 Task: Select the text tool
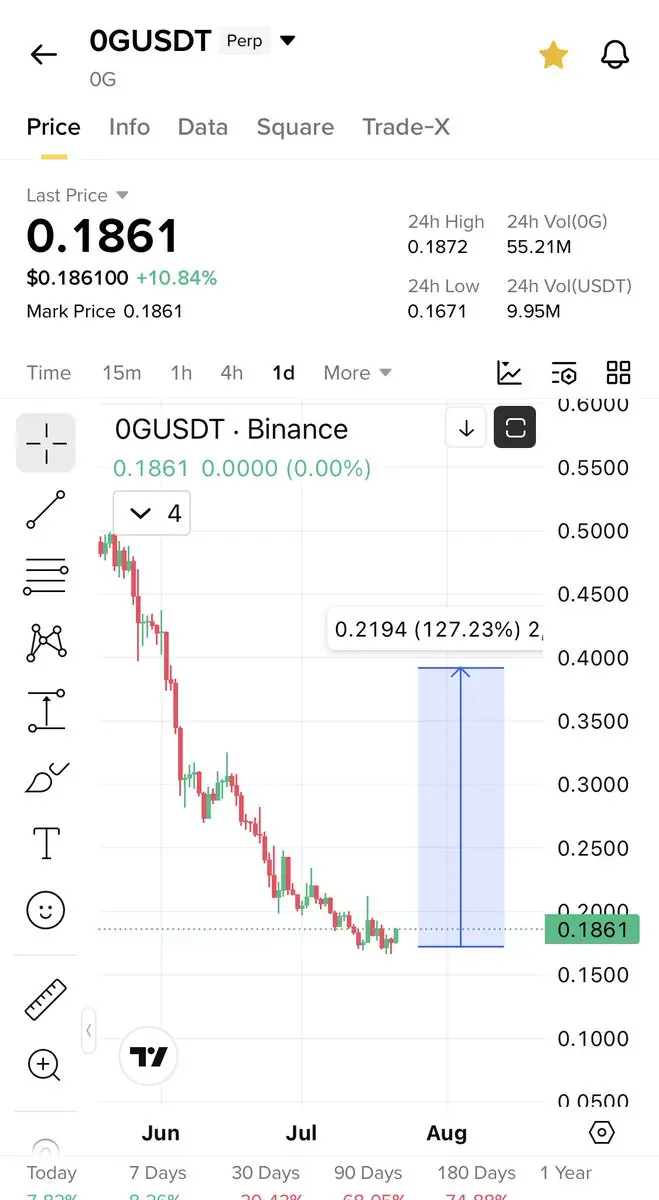(46, 843)
